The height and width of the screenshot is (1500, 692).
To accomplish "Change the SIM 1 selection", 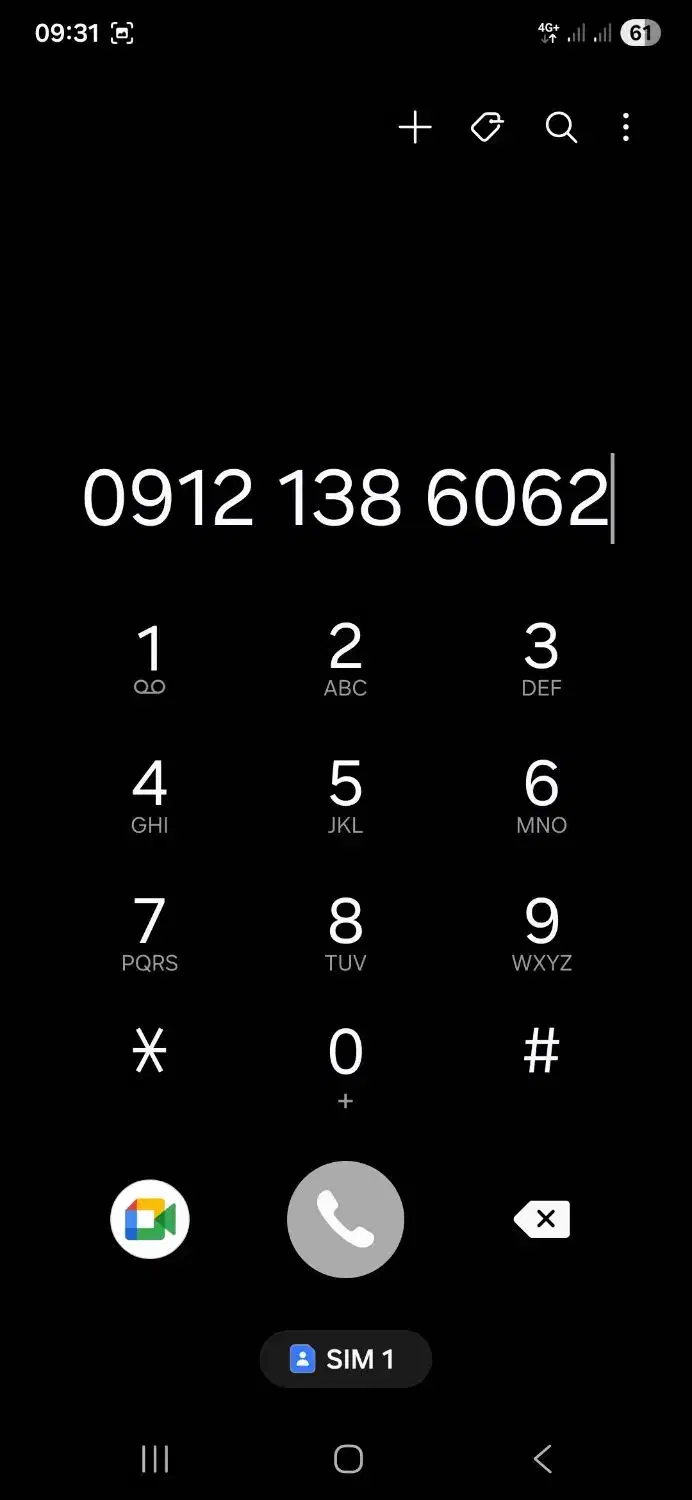I will pos(345,1359).
